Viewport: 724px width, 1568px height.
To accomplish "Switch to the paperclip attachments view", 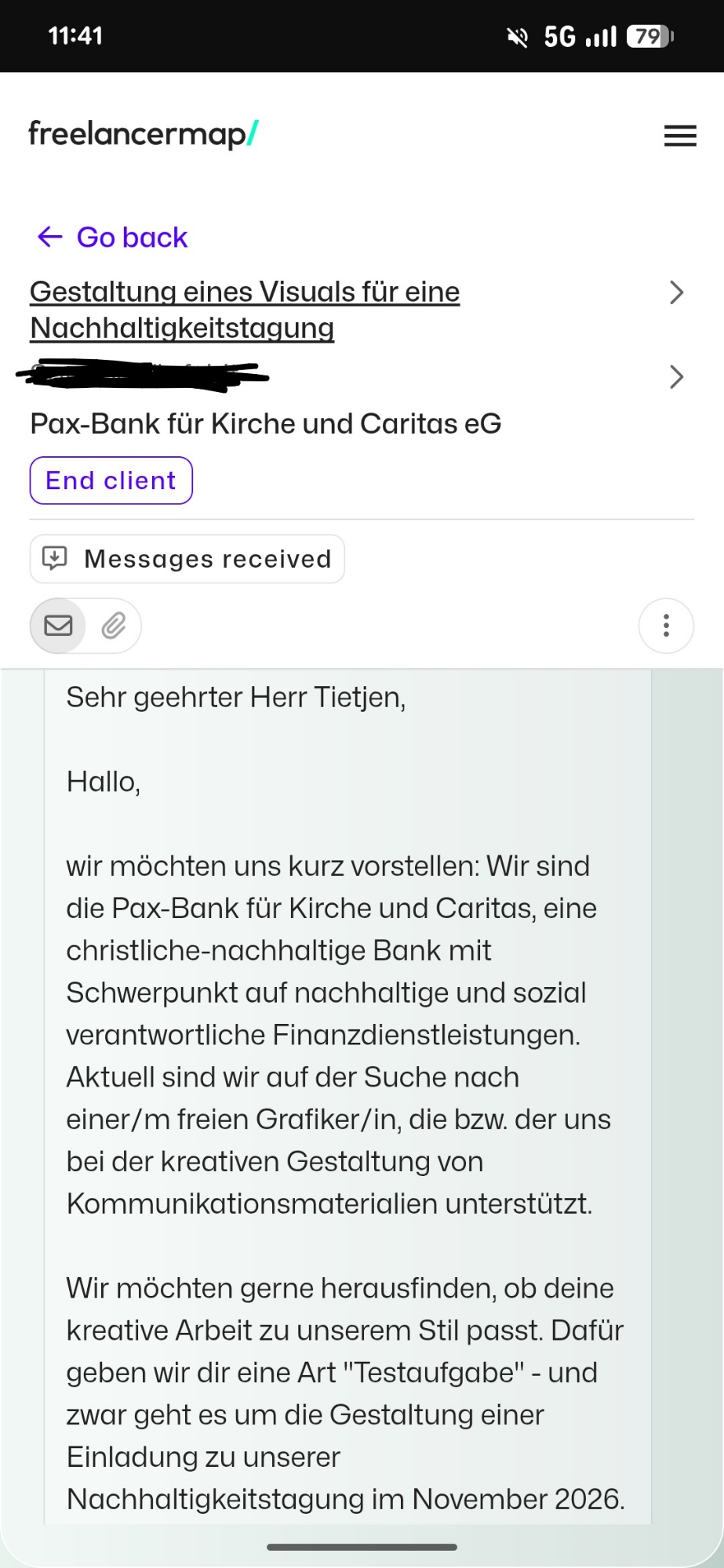I will click(x=114, y=626).
